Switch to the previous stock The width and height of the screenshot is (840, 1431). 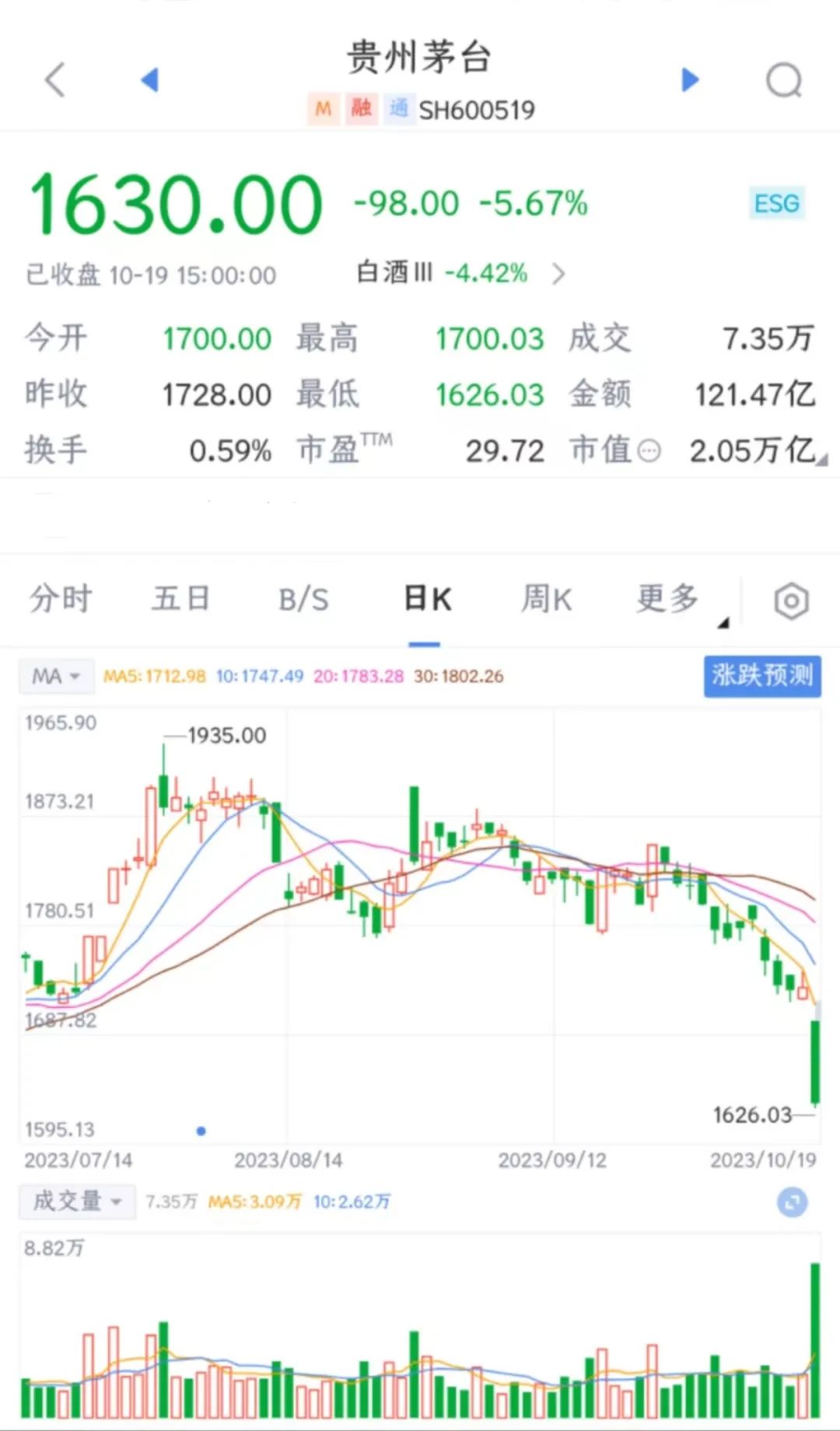(150, 79)
